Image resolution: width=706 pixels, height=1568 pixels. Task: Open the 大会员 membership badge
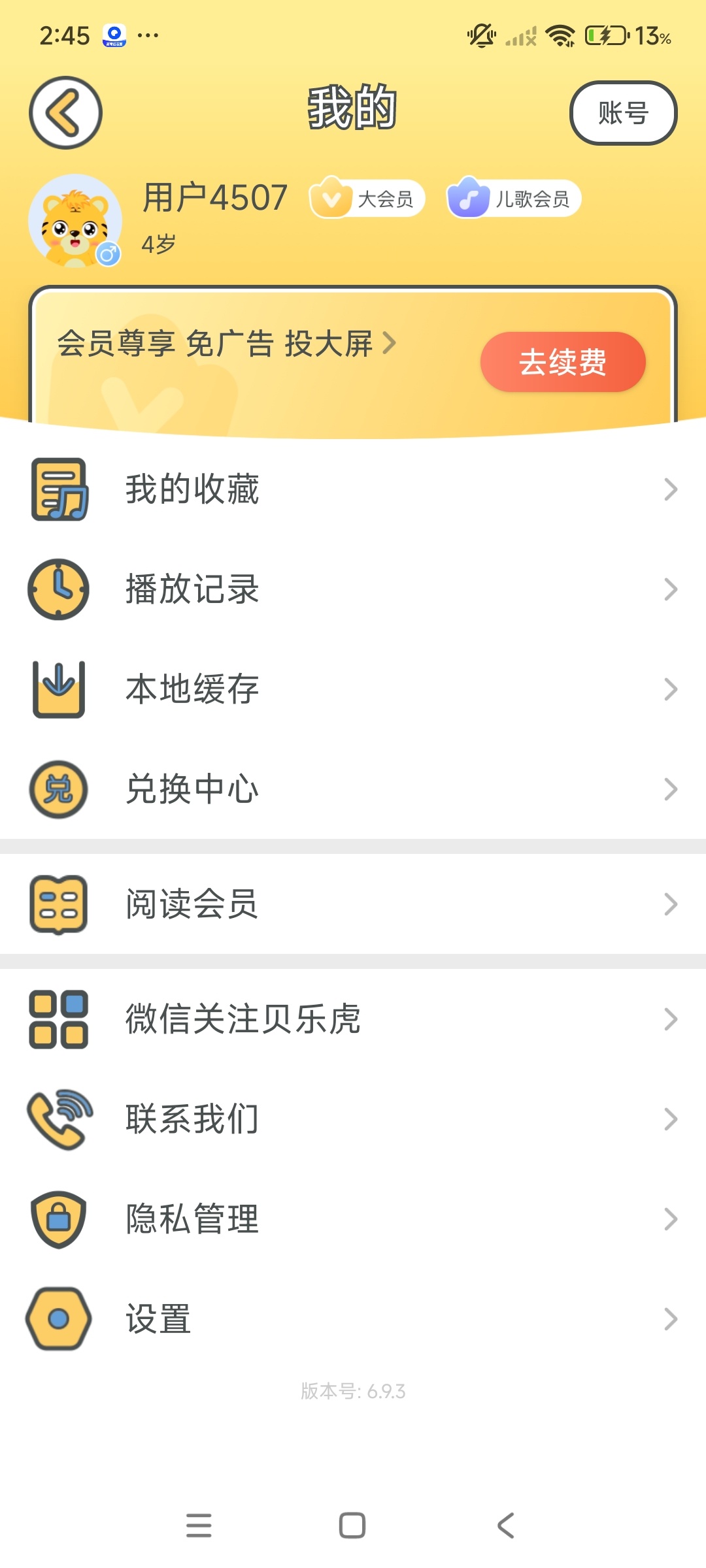click(367, 199)
